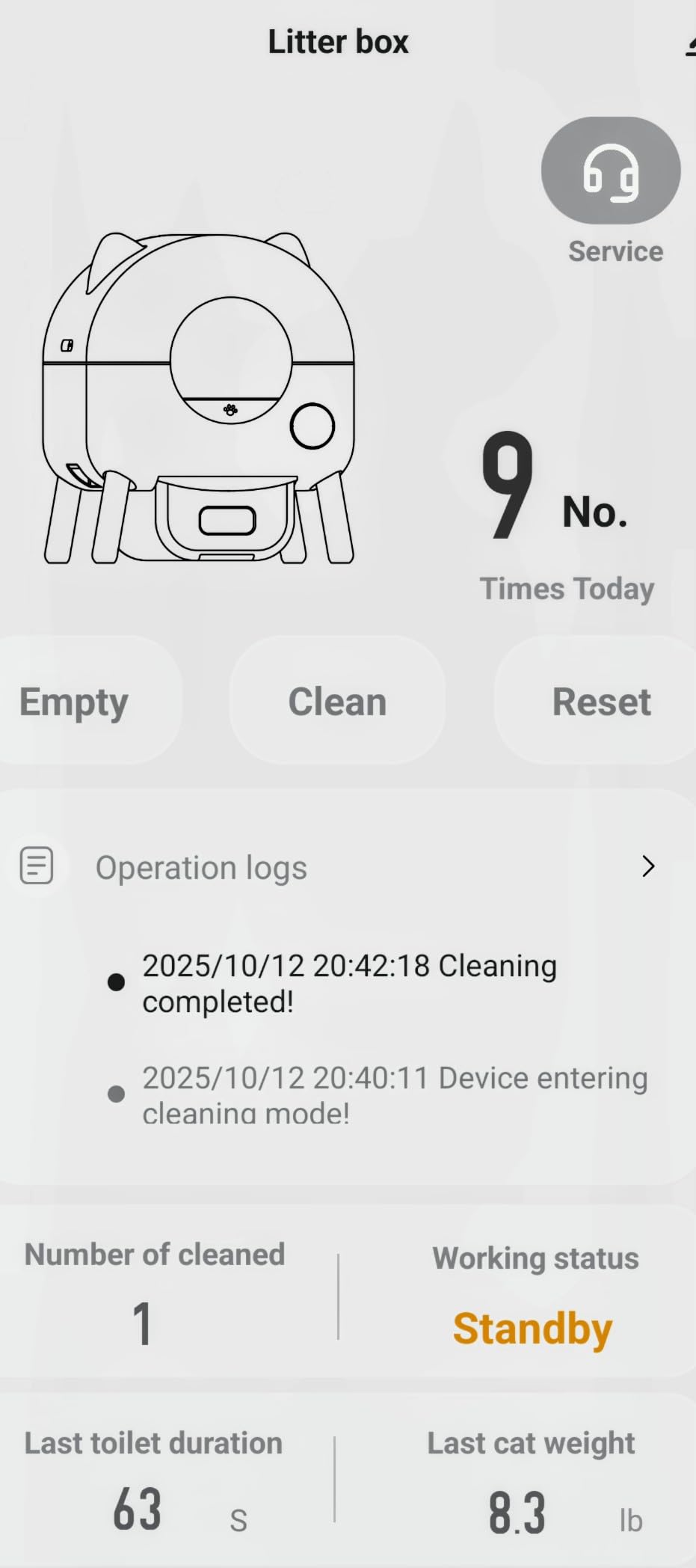
Task: Tap the paw icon on the litter box drawing
Action: (x=230, y=409)
